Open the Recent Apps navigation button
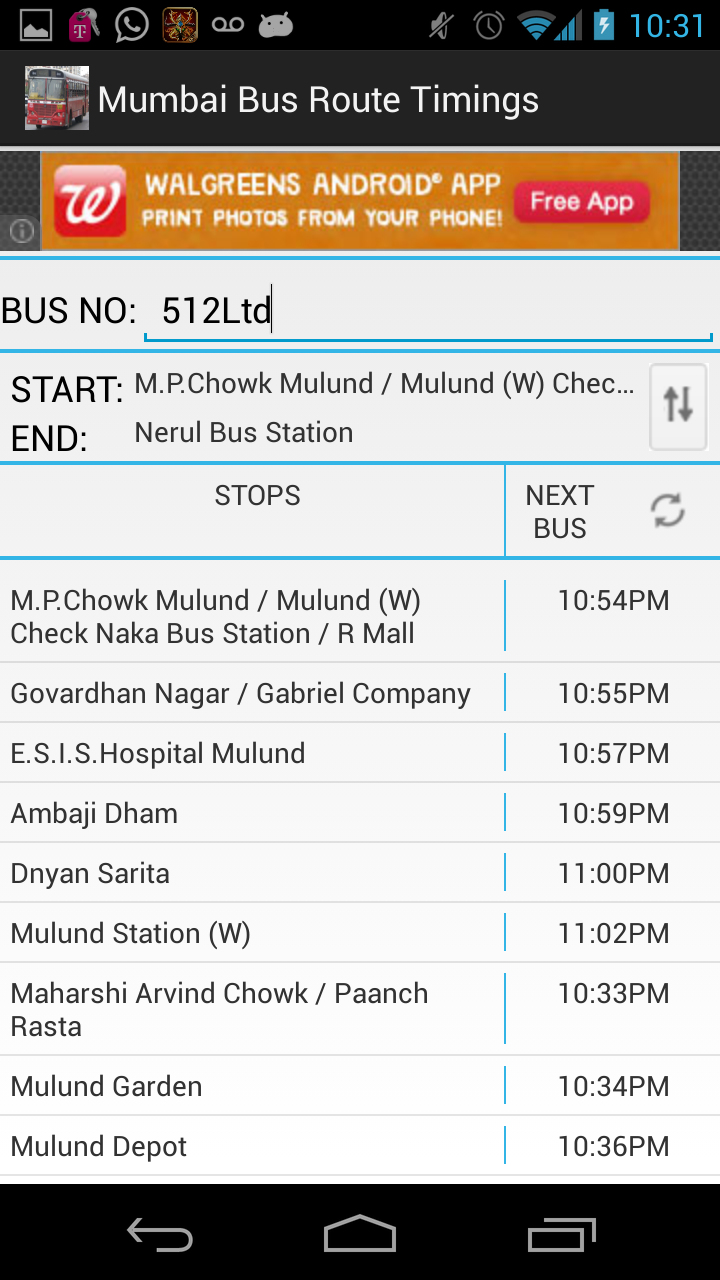The height and width of the screenshot is (1280, 720). click(560, 1235)
